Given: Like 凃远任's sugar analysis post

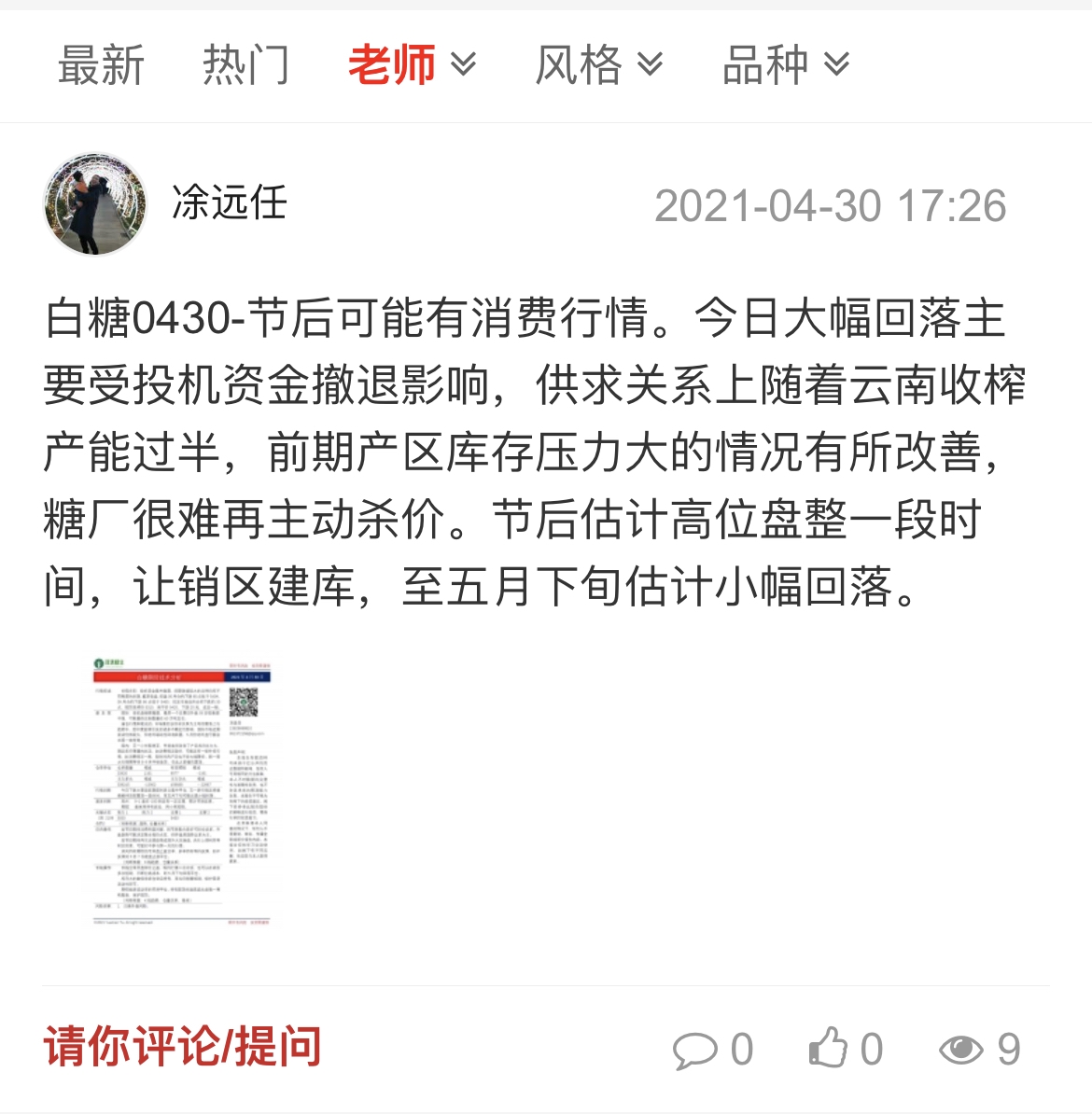Looking at the screenshot, I should click(845, 1050).
